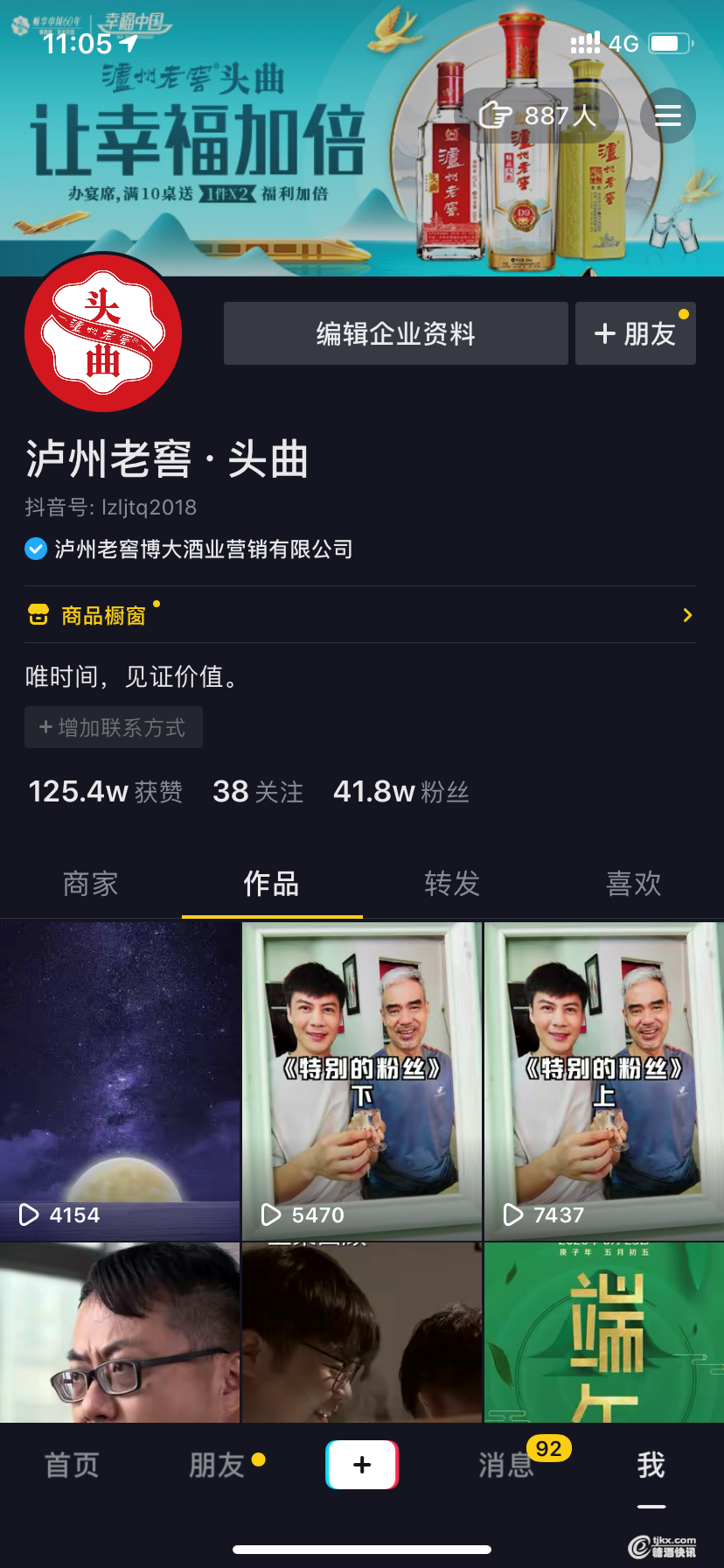Open 消息 with 92 unread
The width and height of the screenshot is (724, 1568).
pyautogui.click(x=507, y=1465)
